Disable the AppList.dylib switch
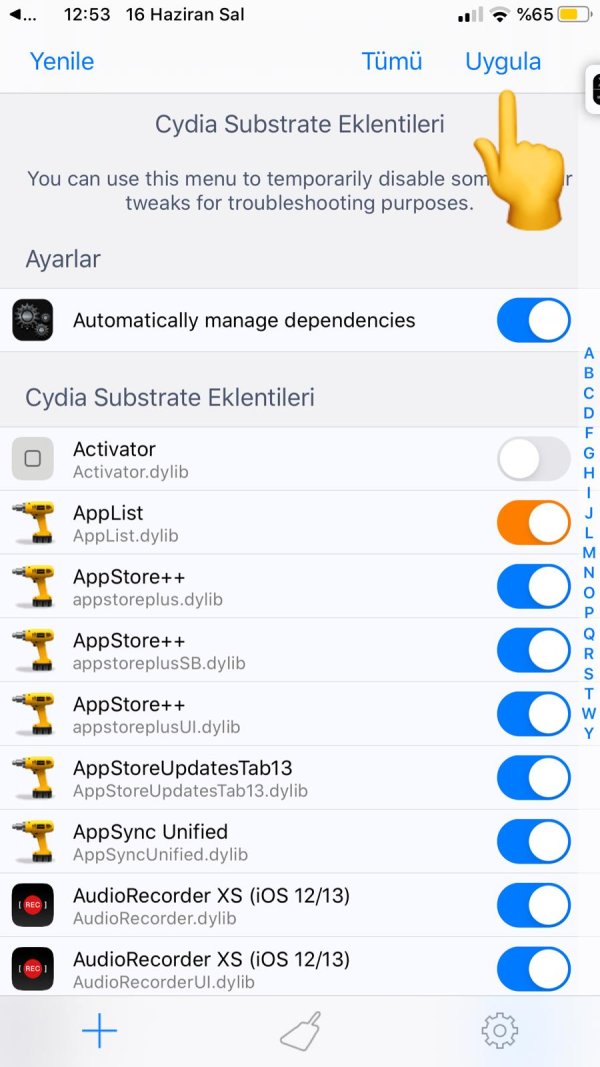The width and height of the screenshot is (600, 1067). [533, 523]
